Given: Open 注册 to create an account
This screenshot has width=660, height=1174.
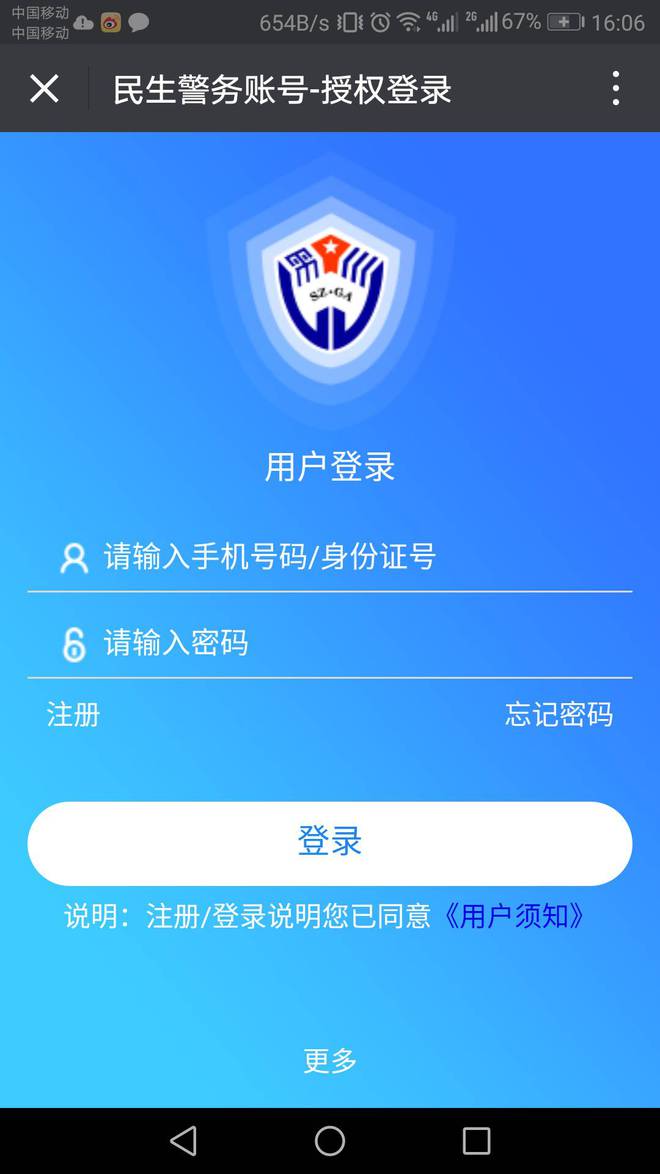Looking at the screenshot, I should point(73,714).
